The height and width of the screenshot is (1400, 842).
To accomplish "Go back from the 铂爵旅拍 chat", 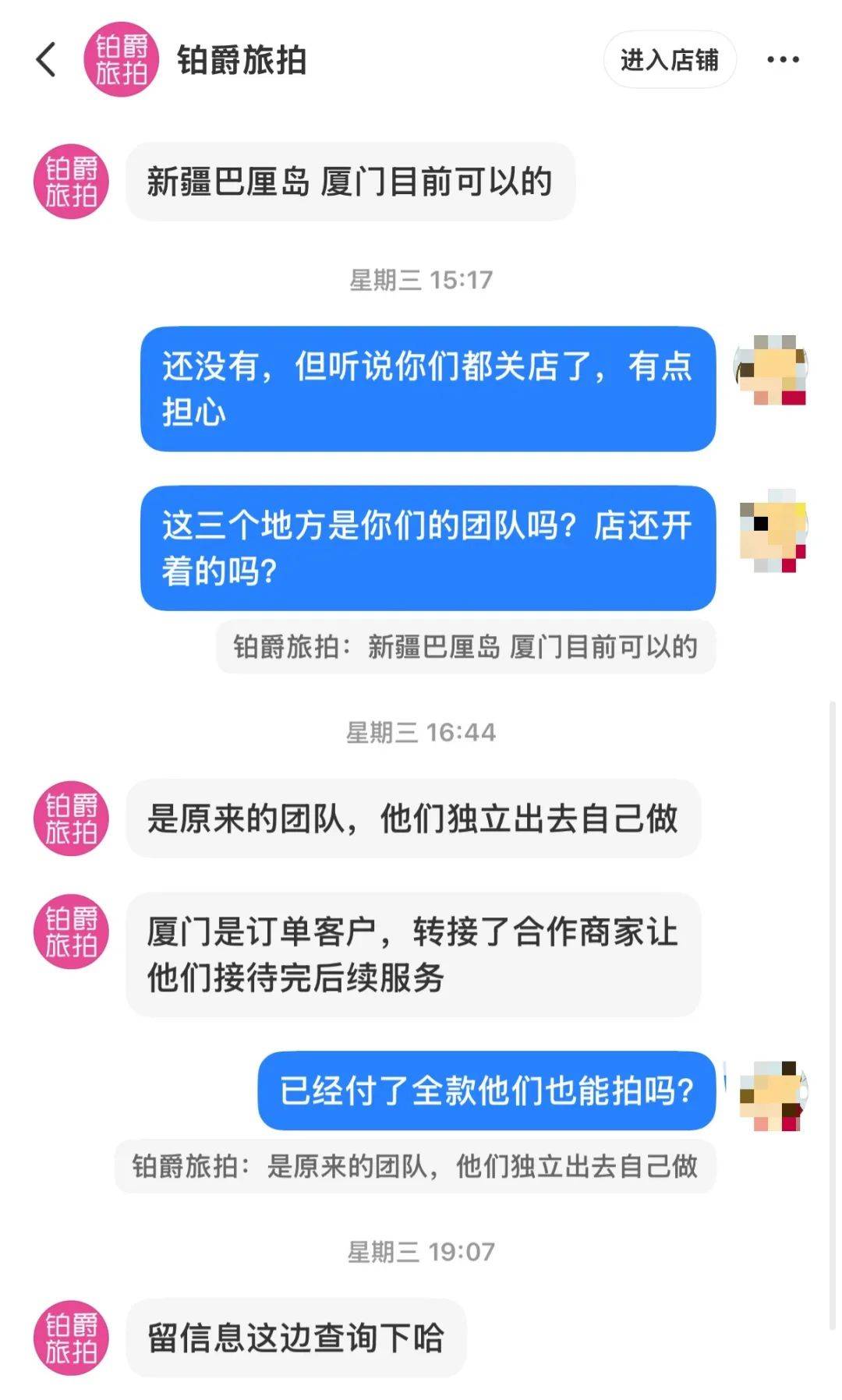I will (47, 60).
